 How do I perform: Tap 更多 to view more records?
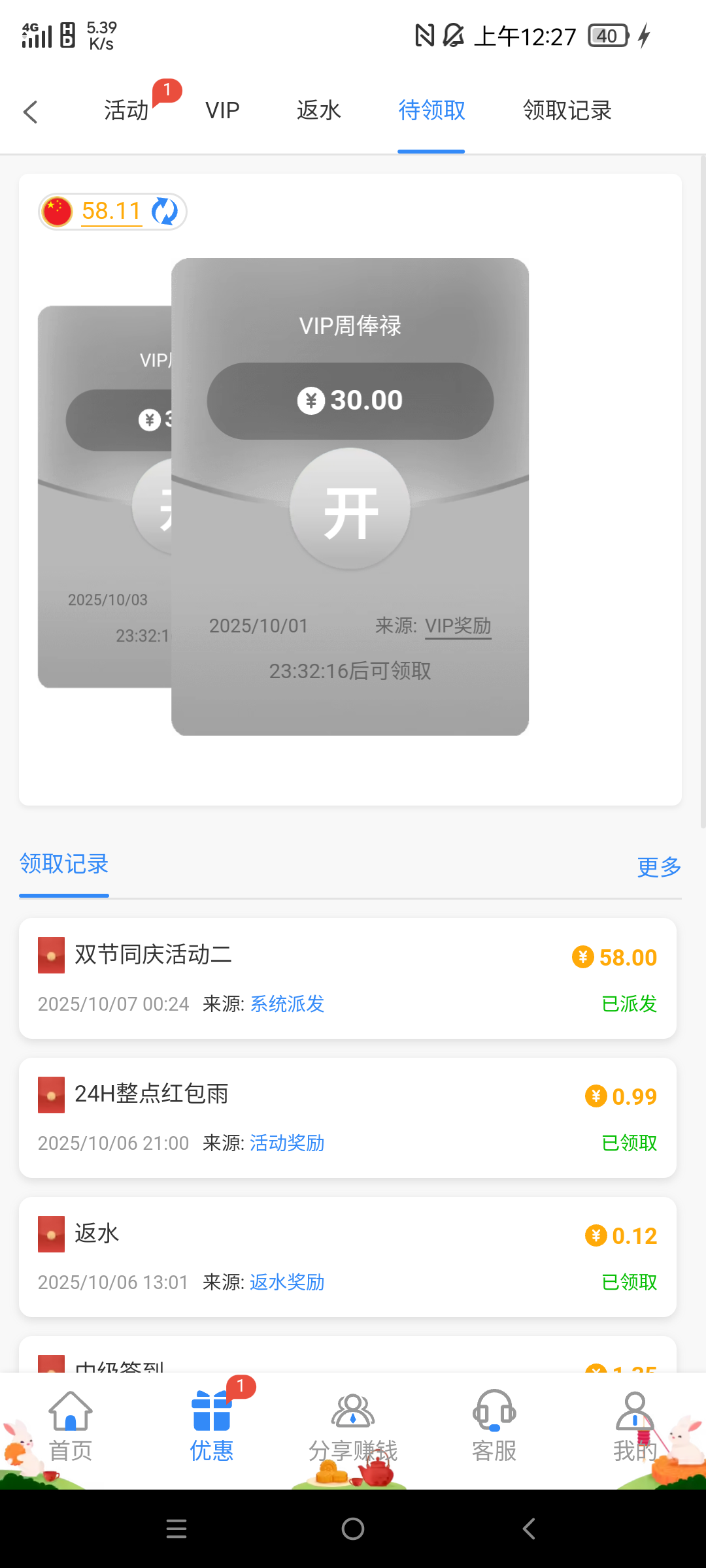(x=659, y=867)
